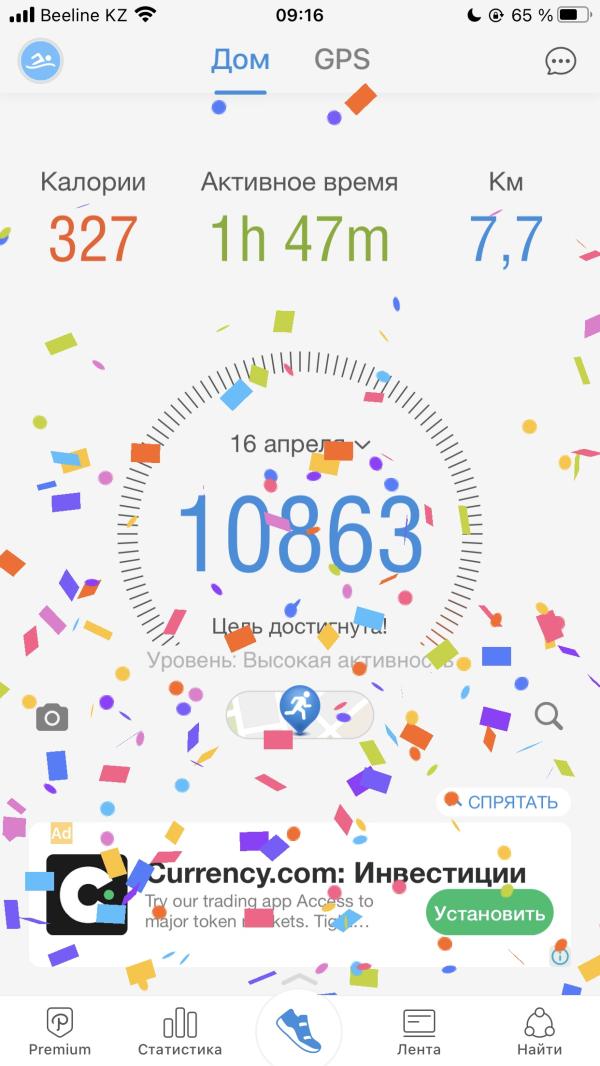Switch to the Лента tab
Image resolution: width=600 pixels, height=1066 pixels.
[419, 1031]
